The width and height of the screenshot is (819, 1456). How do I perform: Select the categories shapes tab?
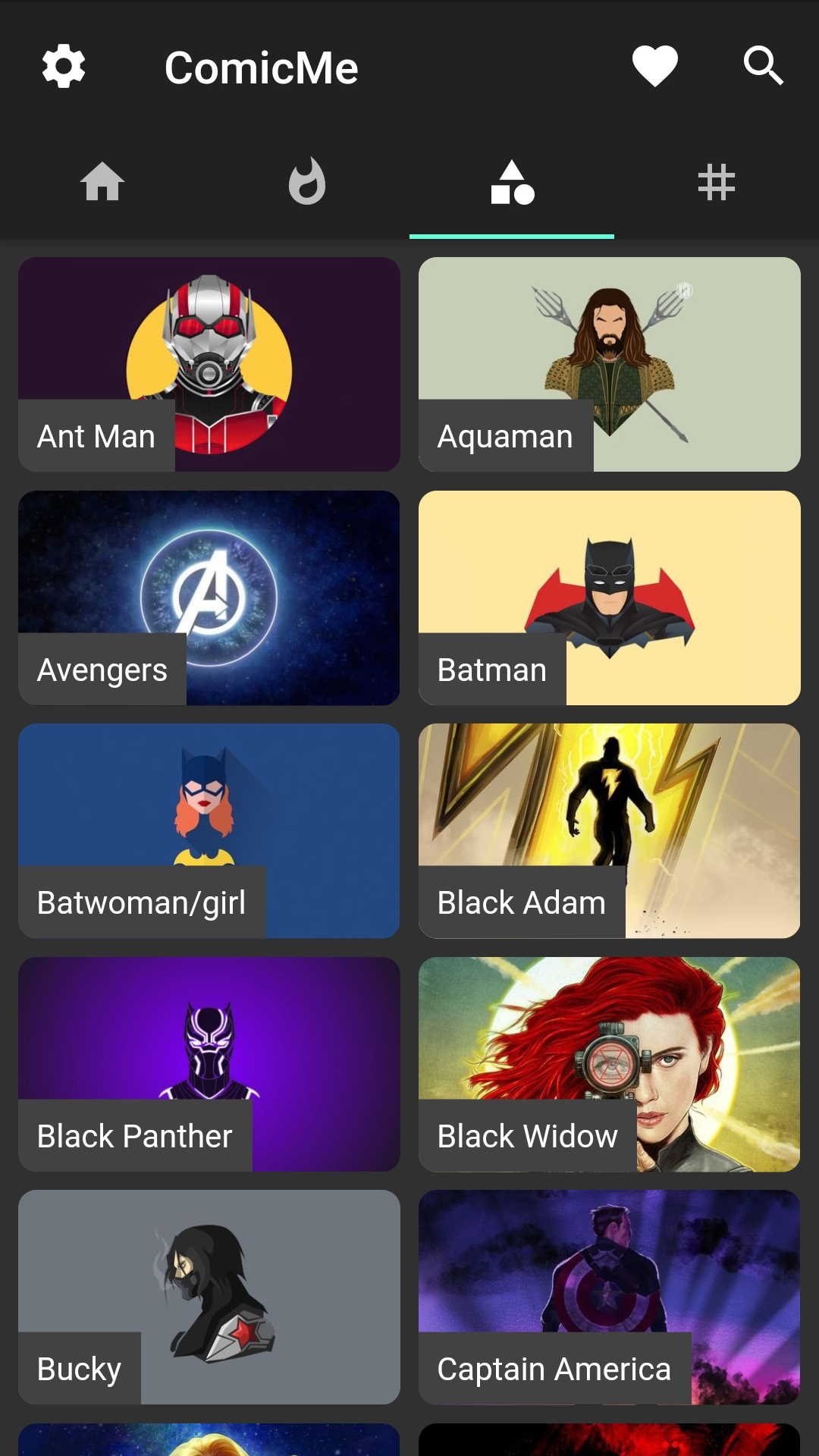(x=512, y=183)
